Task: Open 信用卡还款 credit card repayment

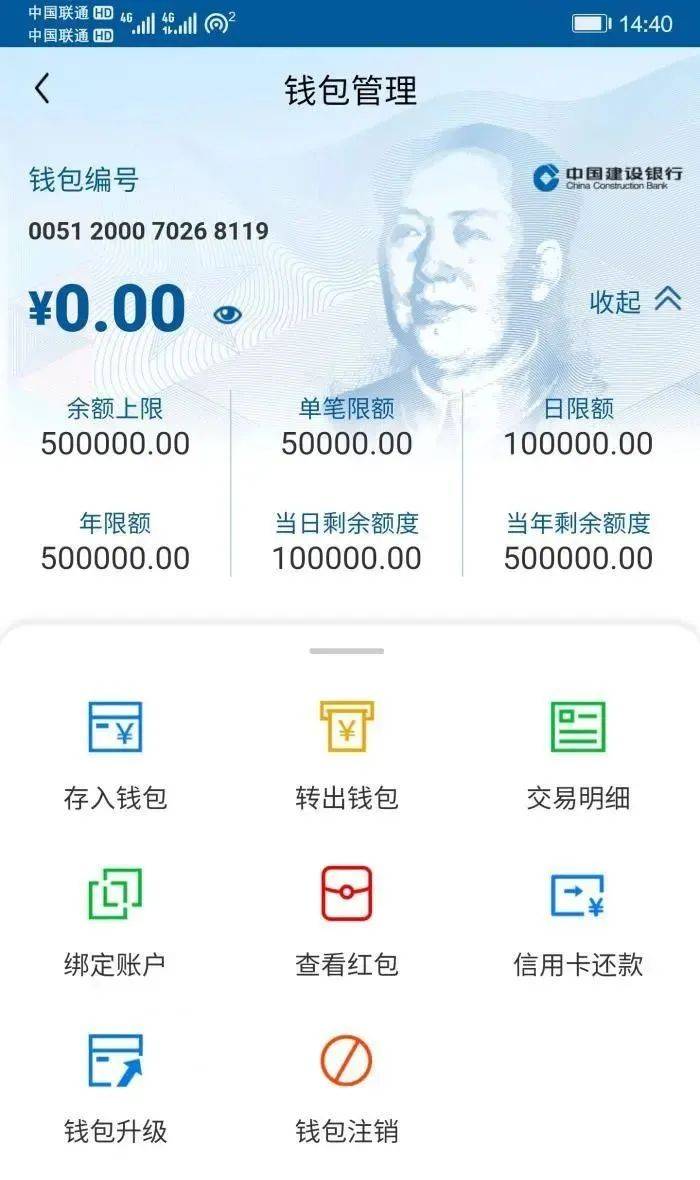Action: click(578, 918)
